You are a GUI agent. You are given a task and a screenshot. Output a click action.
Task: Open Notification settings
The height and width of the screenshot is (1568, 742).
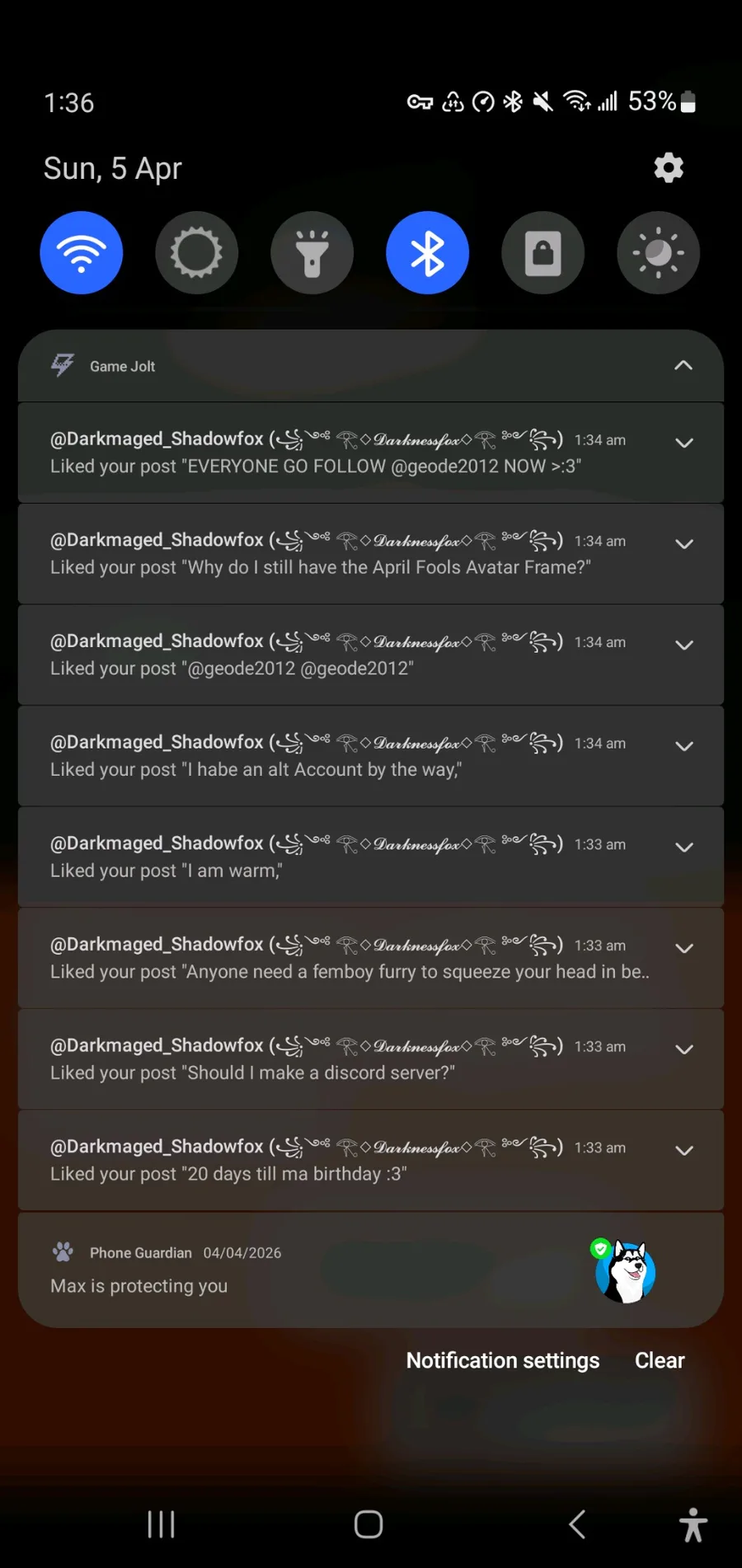point(503,1360)
